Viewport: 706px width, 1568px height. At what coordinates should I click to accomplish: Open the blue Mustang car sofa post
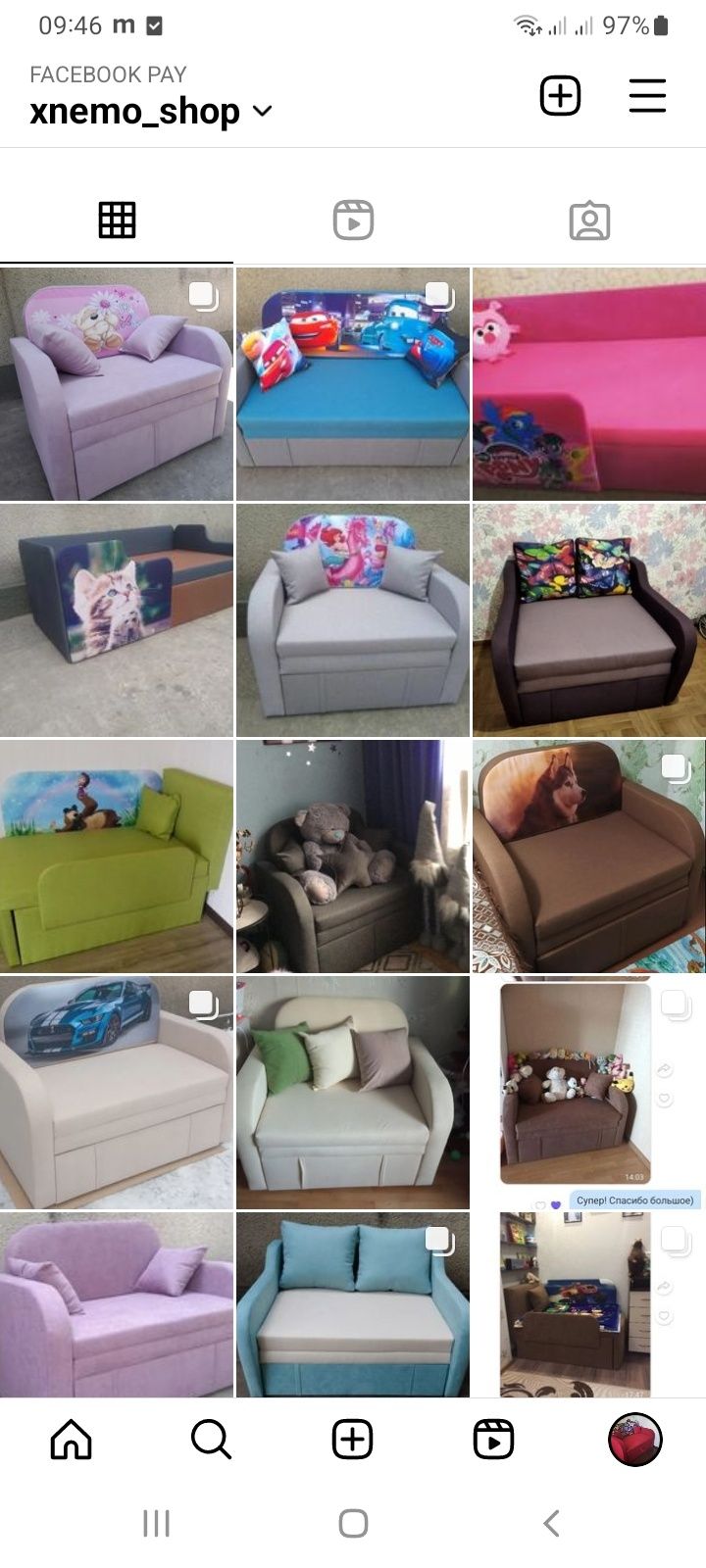click(x=117, y=1092)
